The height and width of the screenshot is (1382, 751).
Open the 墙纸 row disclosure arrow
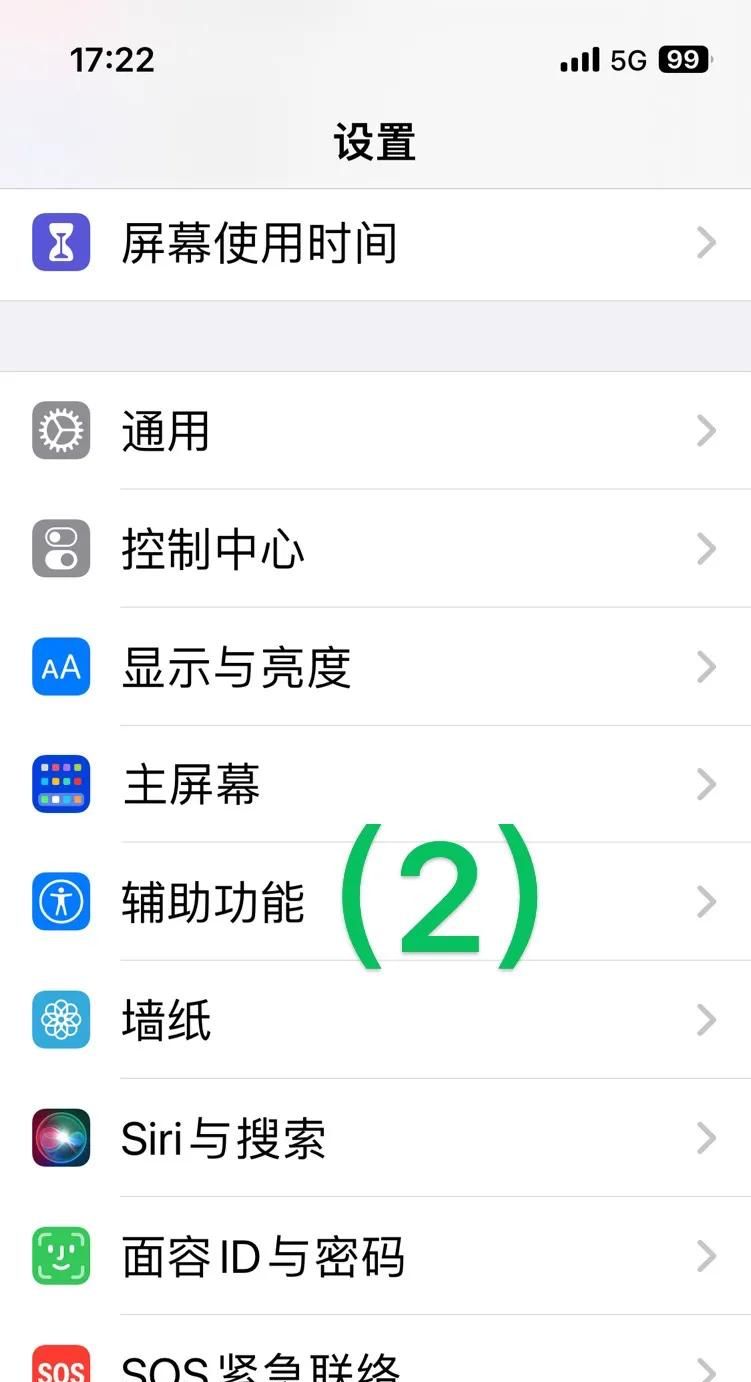(x=708, y=1019)
